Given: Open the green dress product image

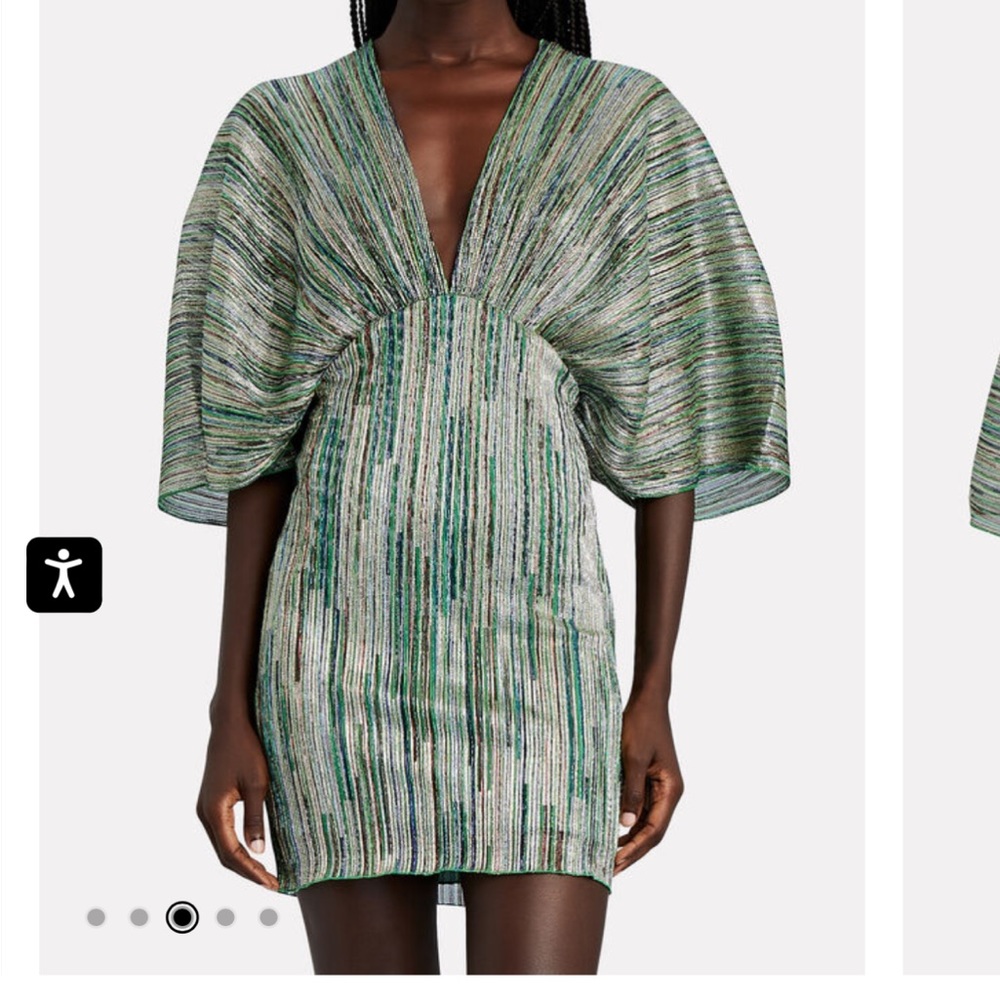Looking at the screenshot, I should (452, 487).
